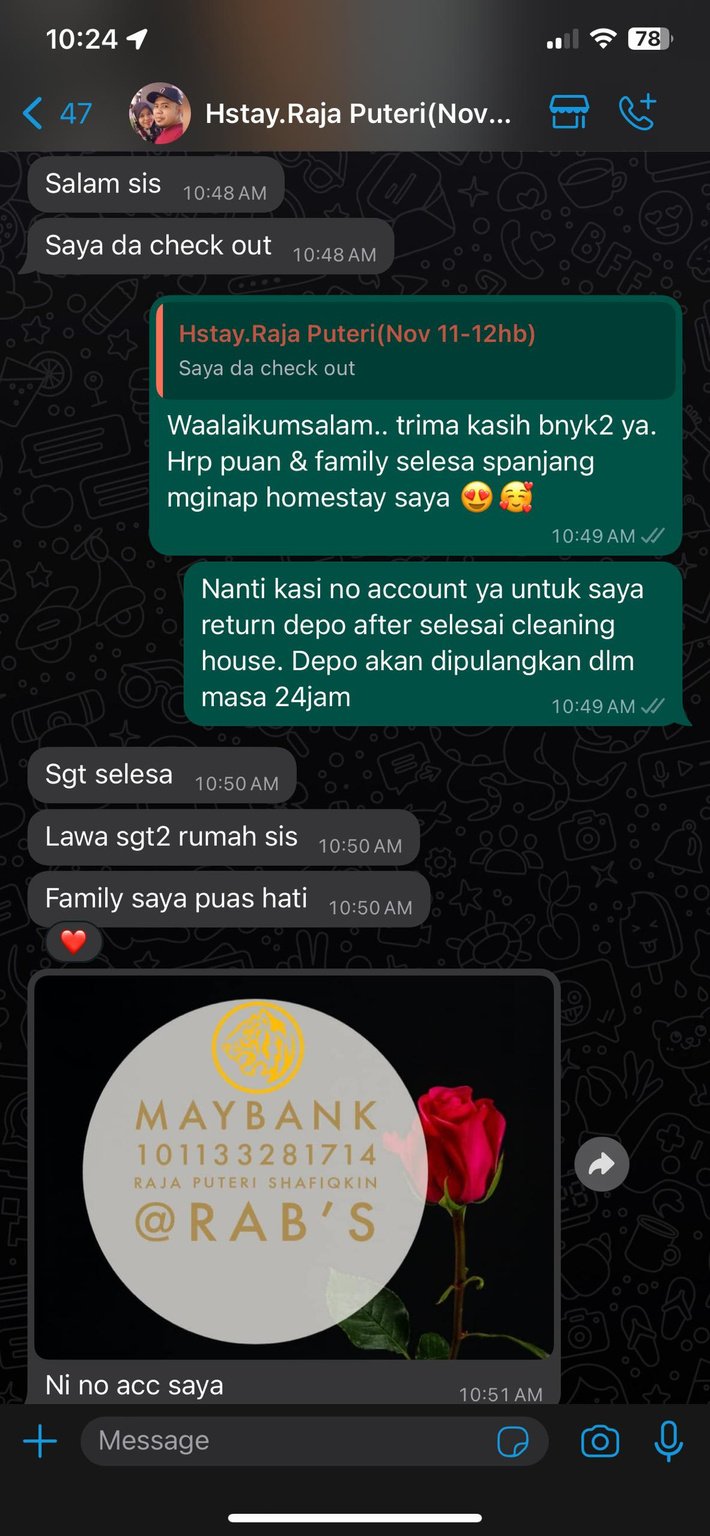Forward the Maybank image message
The image size is (710, 1536).
click(x=601, y=1164)
